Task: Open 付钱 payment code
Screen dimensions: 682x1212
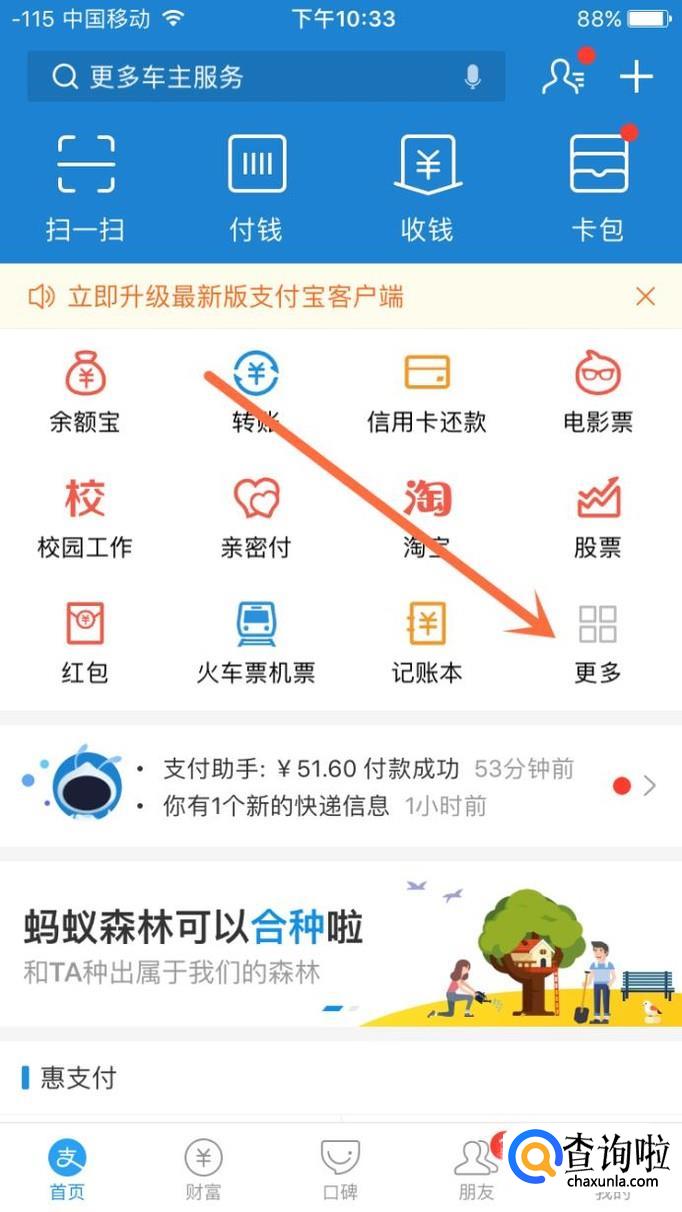Action: (x=256, y=185)
